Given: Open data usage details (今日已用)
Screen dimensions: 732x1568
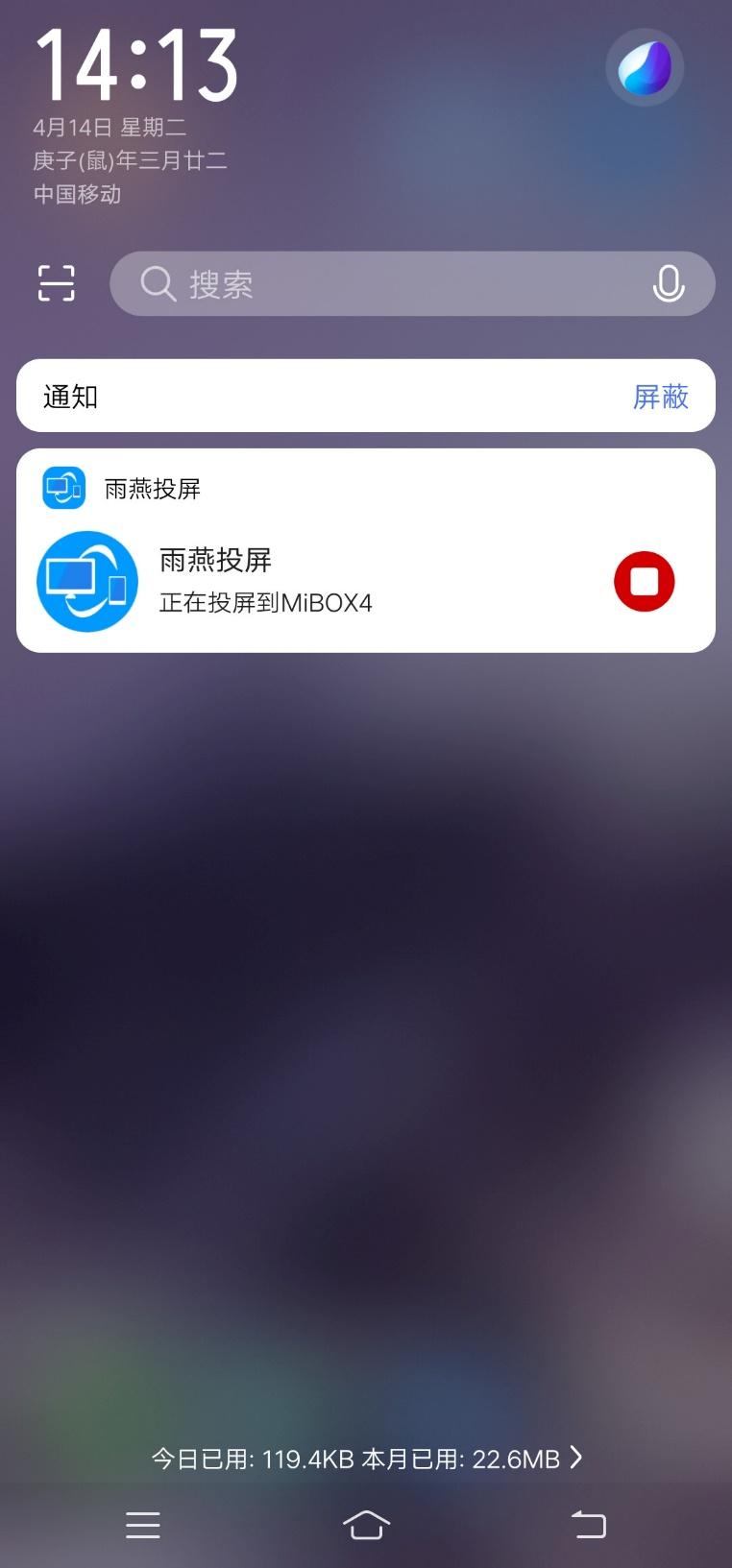Looking at the screenshot, I should [366, 1459].
